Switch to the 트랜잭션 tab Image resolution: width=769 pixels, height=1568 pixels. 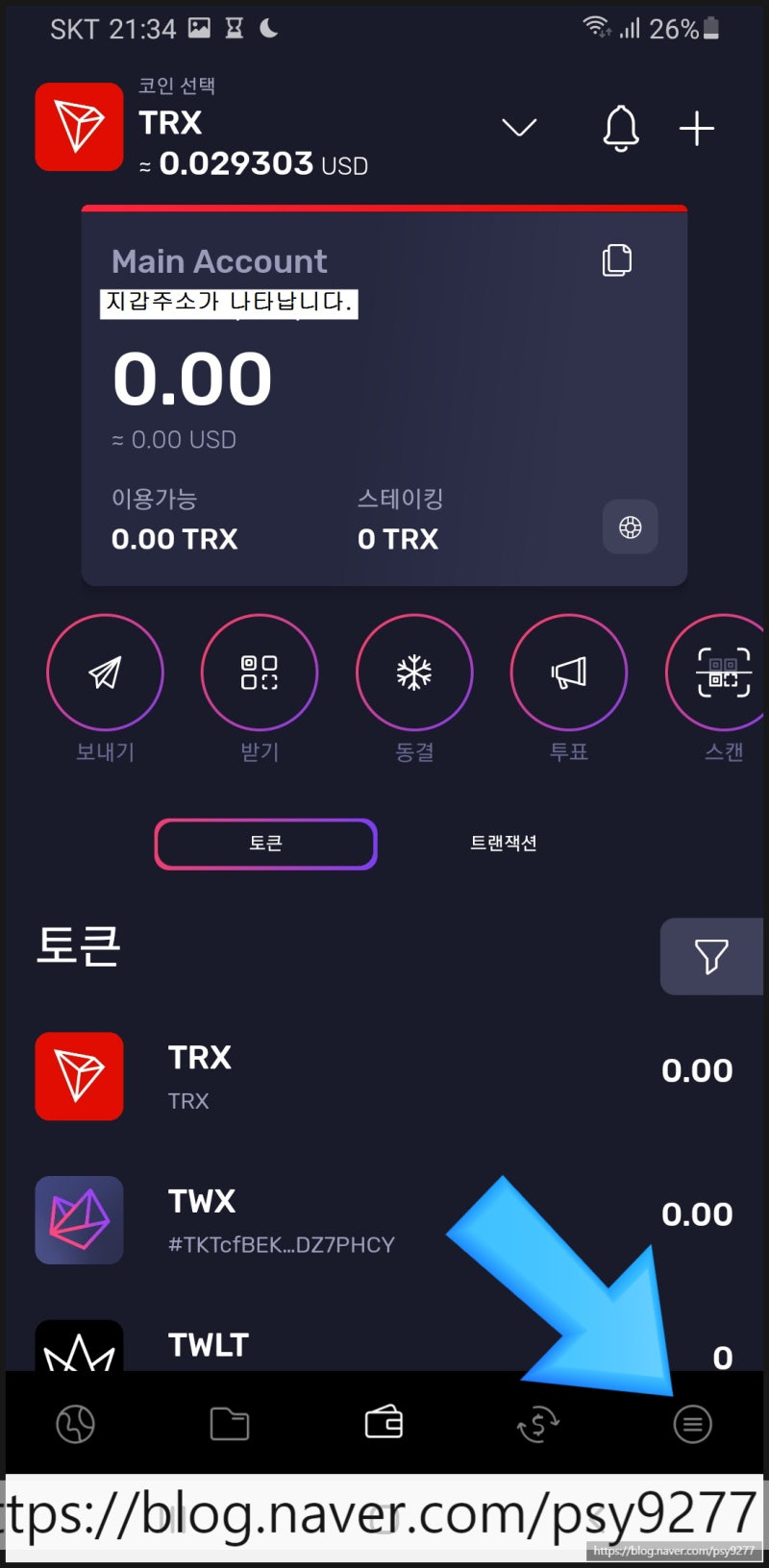pyautogui.click(x=505, y=844)
